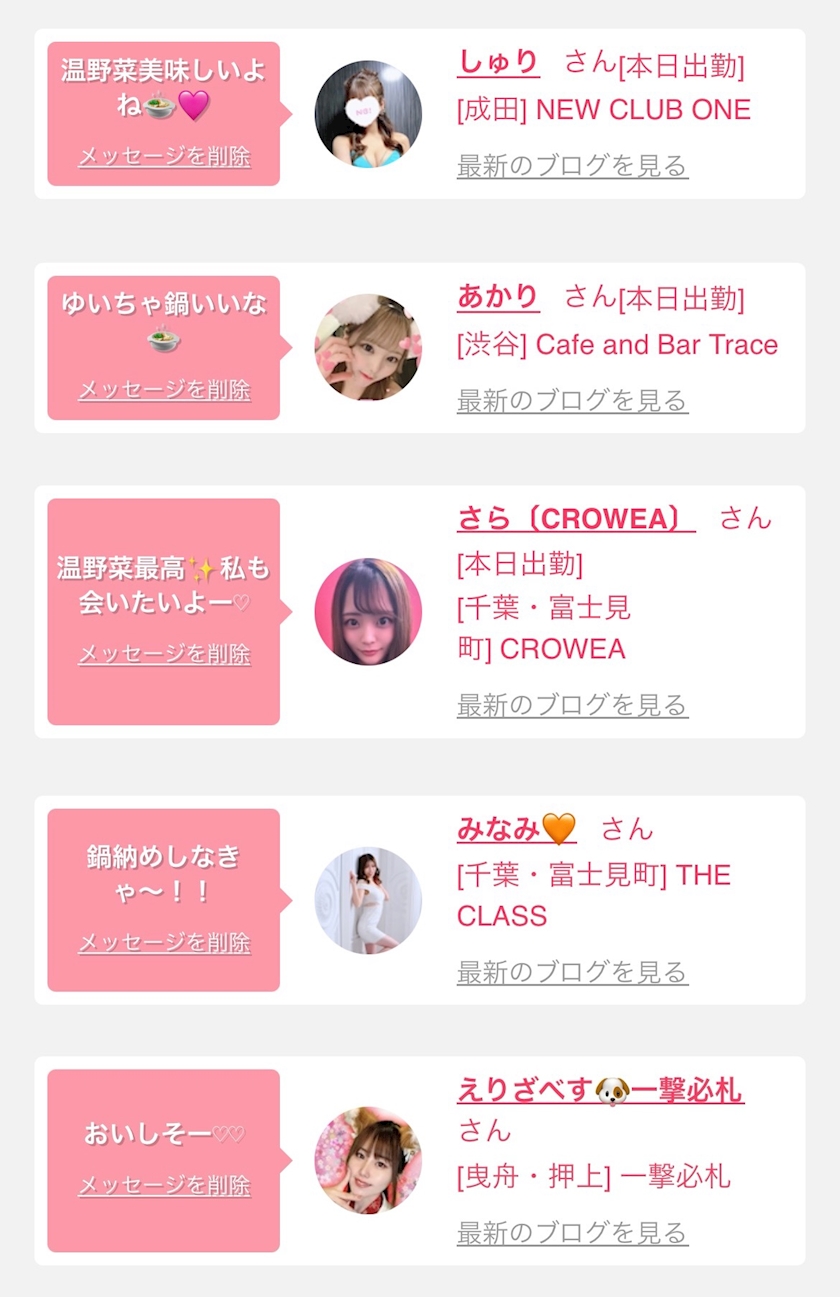Delete the message sent to しゅり
The image size is (840, 1297).
click(x=164, y=156)
